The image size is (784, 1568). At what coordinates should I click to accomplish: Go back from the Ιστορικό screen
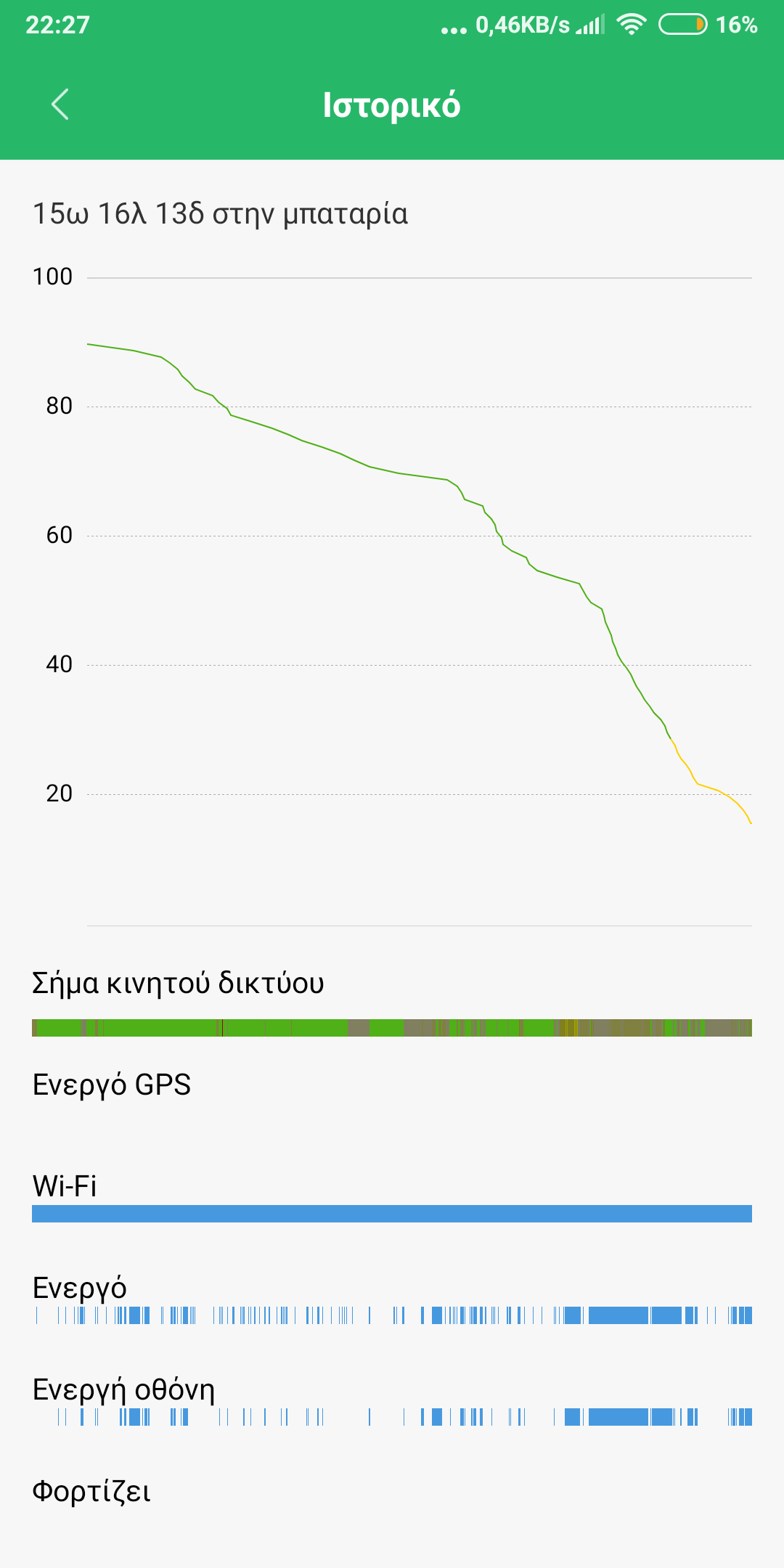[x=60, y=105]
